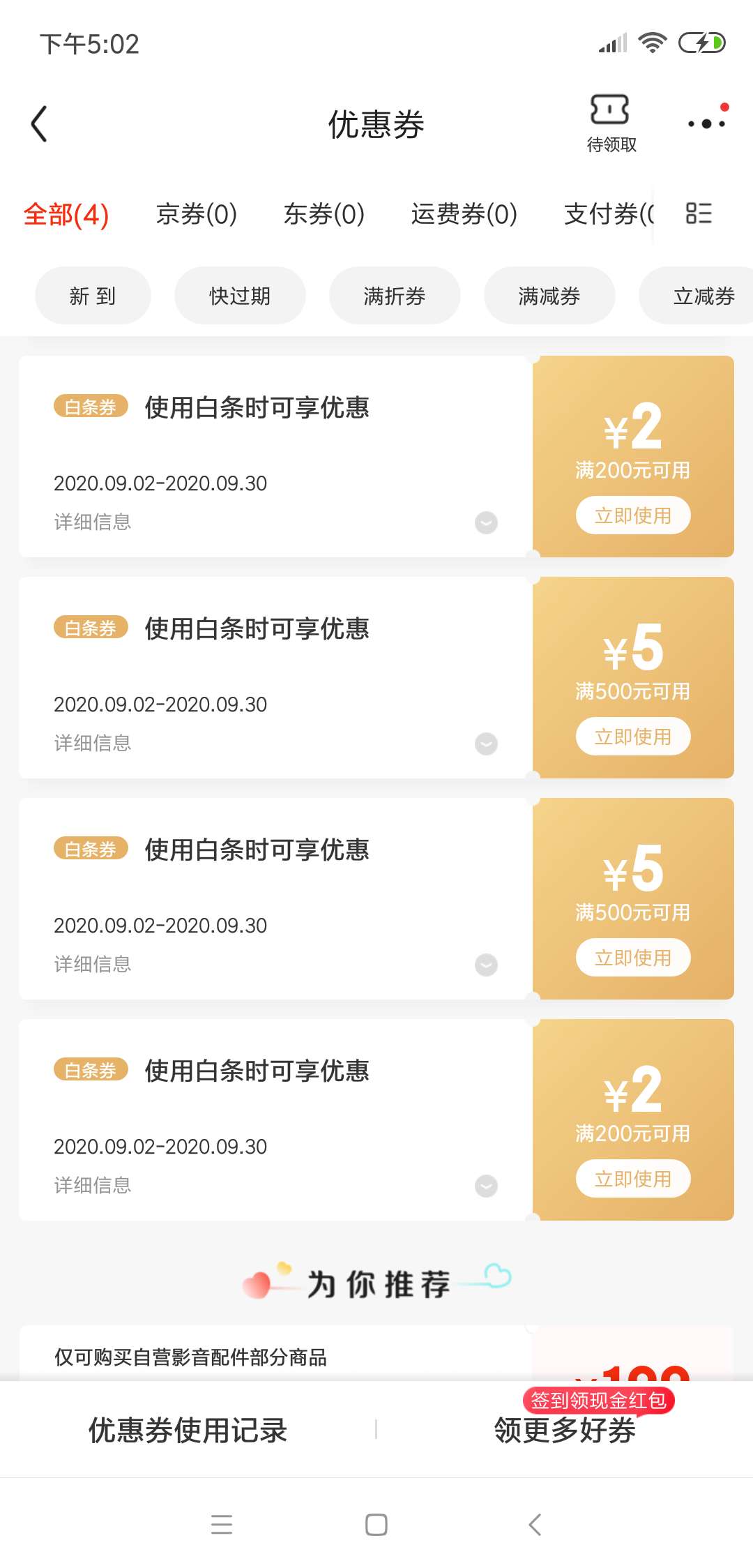Open the 待领取 coupons icon
The height and width of the screenshot is (1568, 753).
click(x=611, y=123)
